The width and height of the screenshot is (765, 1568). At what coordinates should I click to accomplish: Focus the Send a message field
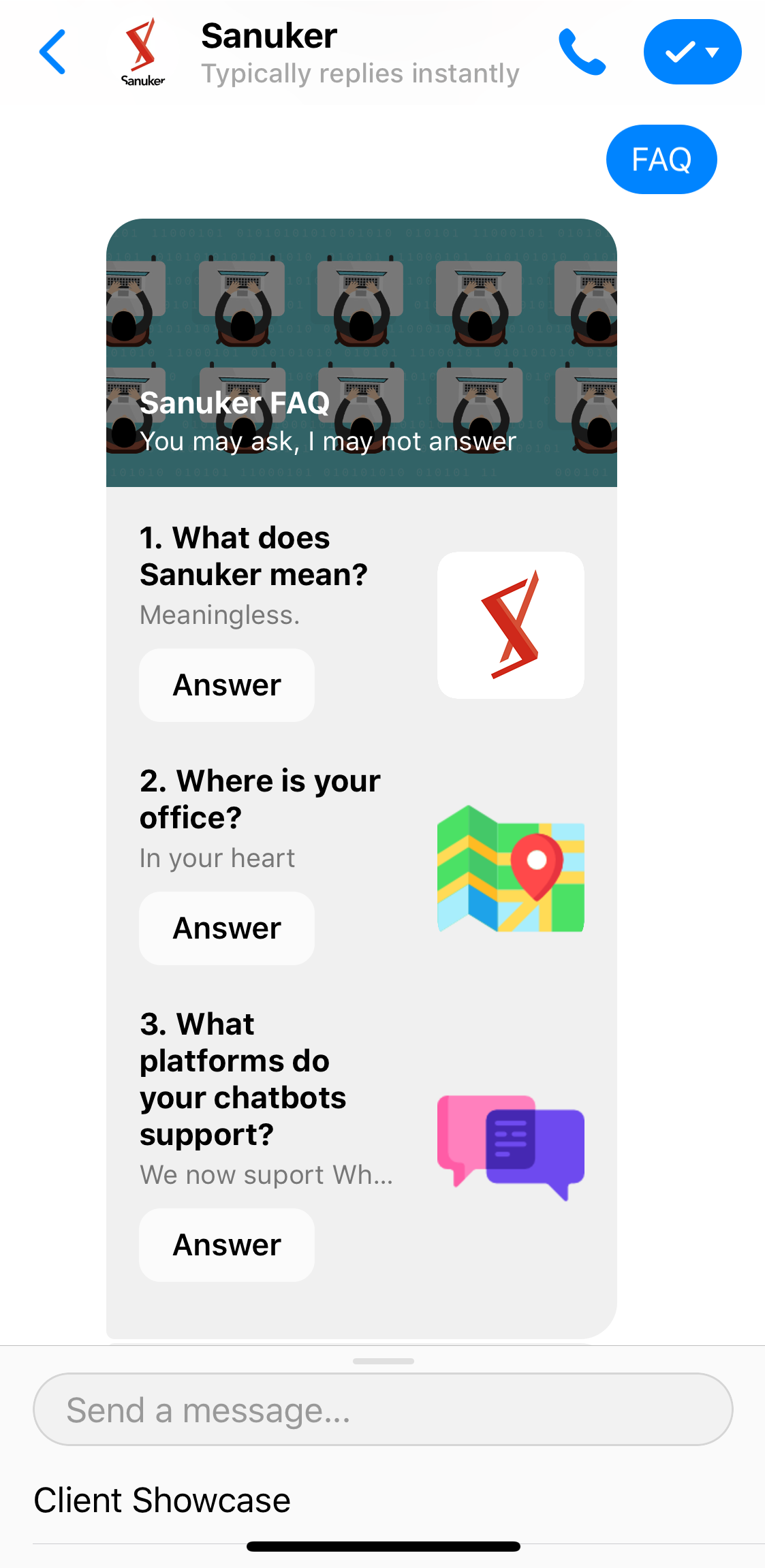383,1410
